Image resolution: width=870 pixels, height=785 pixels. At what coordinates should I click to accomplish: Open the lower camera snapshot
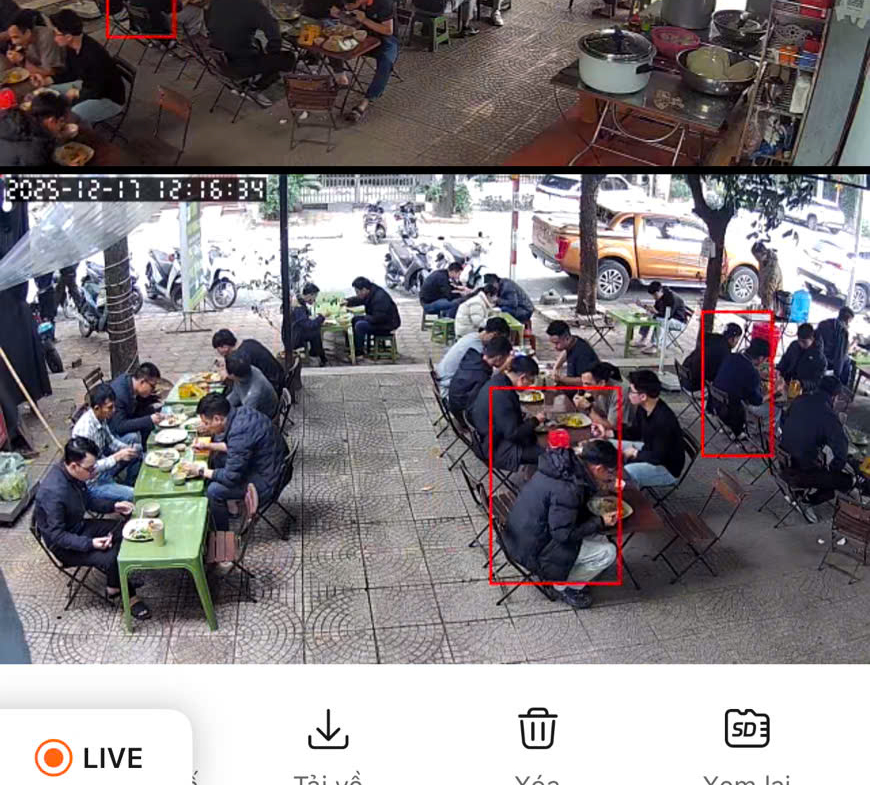point(435,420)
